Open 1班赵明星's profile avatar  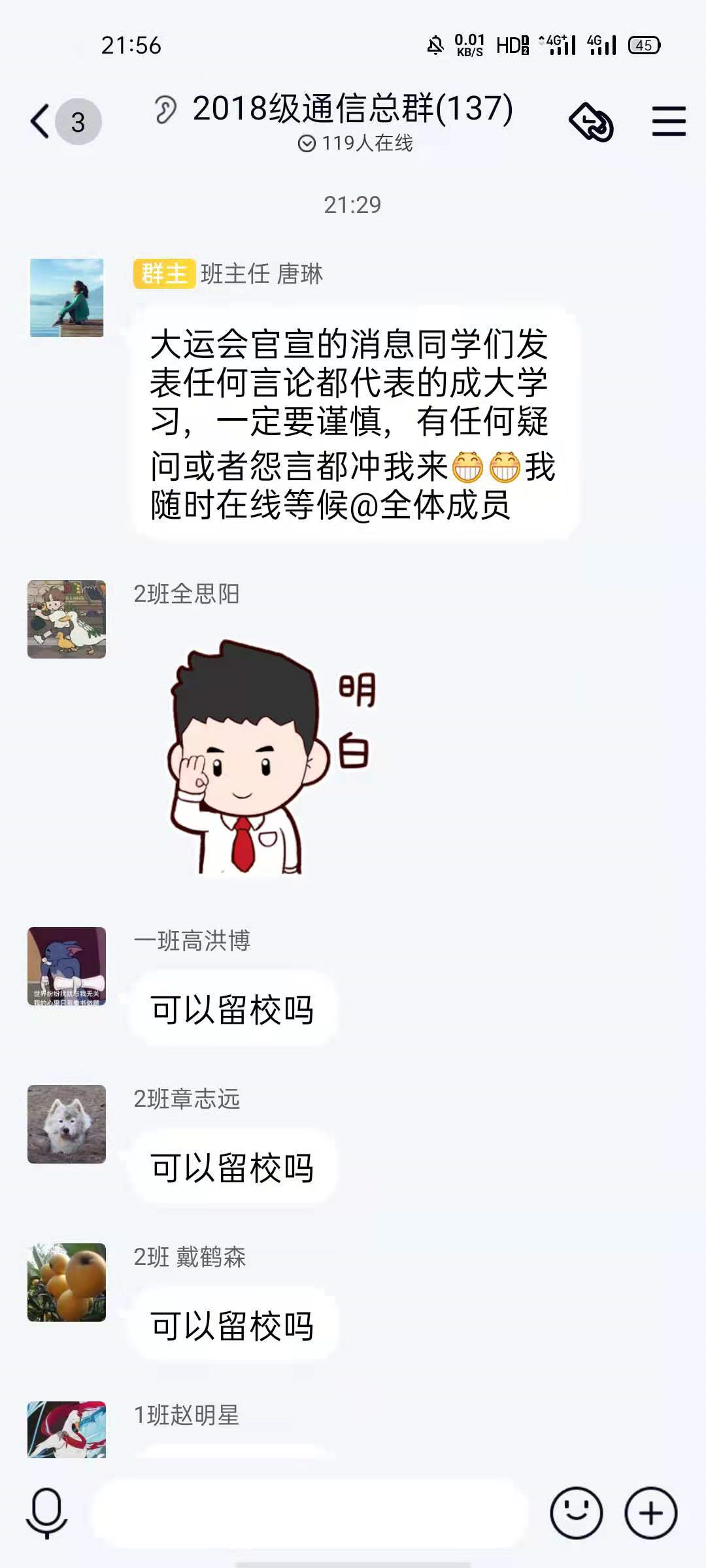[x=67, y=1429]
